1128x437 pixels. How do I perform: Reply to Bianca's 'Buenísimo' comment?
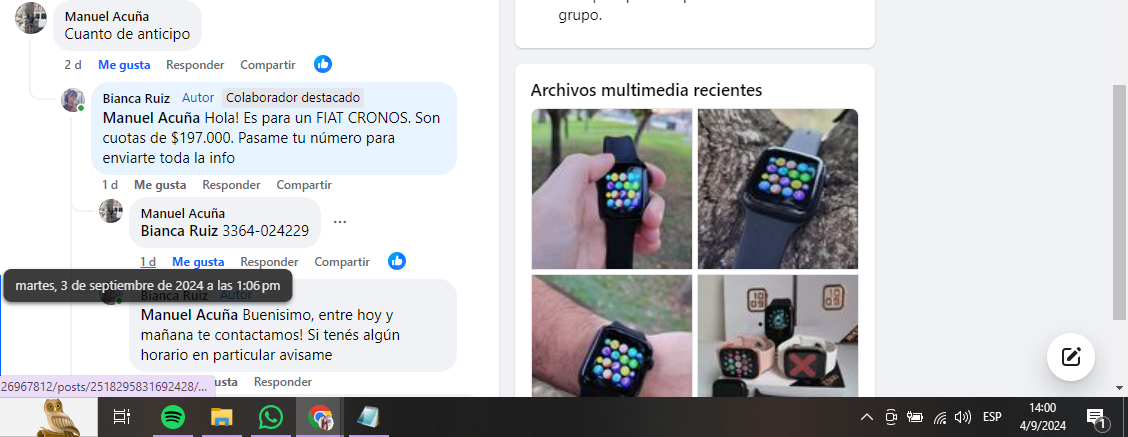pyautogui.click(x=283, y=382)
